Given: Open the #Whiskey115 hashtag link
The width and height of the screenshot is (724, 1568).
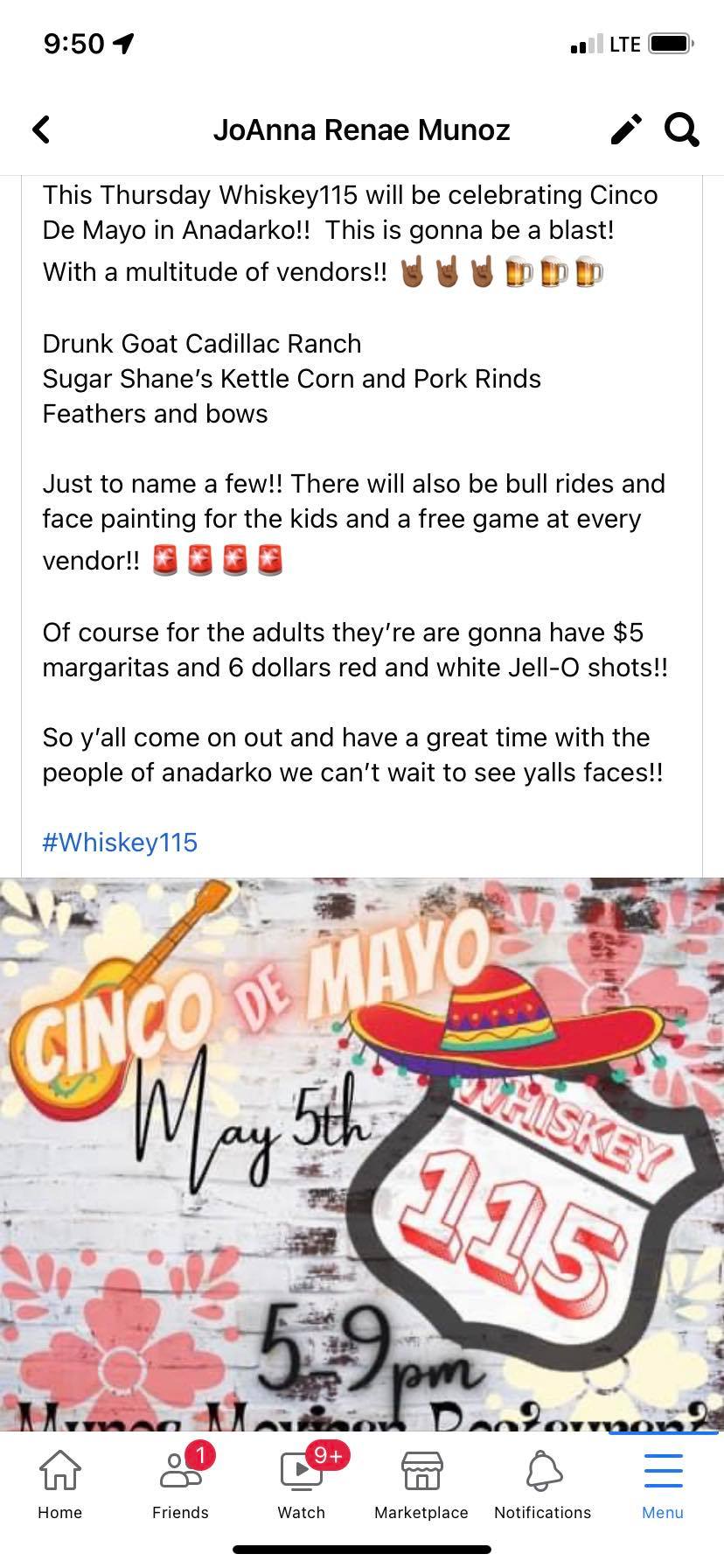Looking at the screenshot, I should (x=120, y=842).
